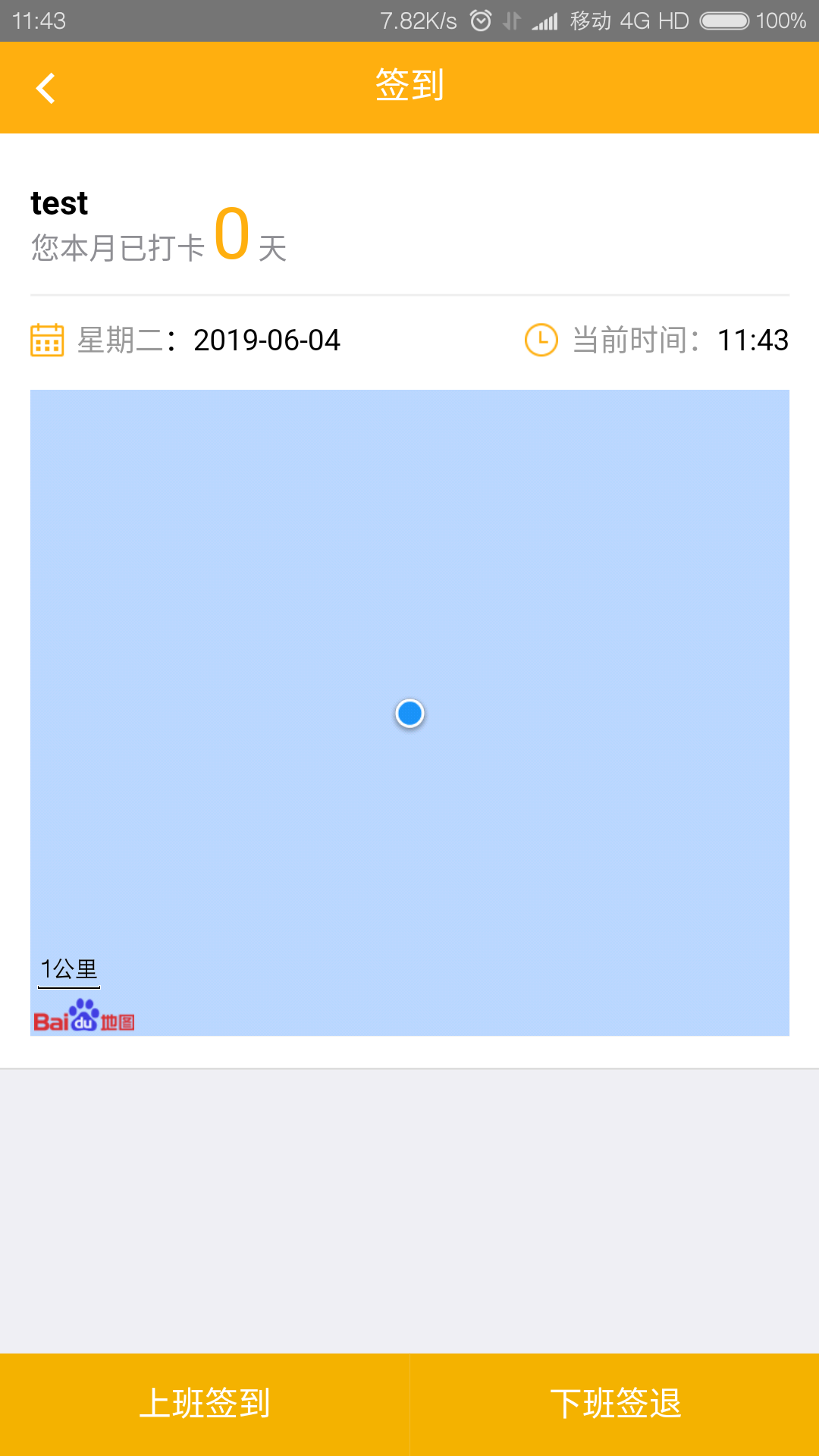Viewport: 819px width, 1456px height.
Task: Tap the blue location dot on map
Action: pos(409,714)
